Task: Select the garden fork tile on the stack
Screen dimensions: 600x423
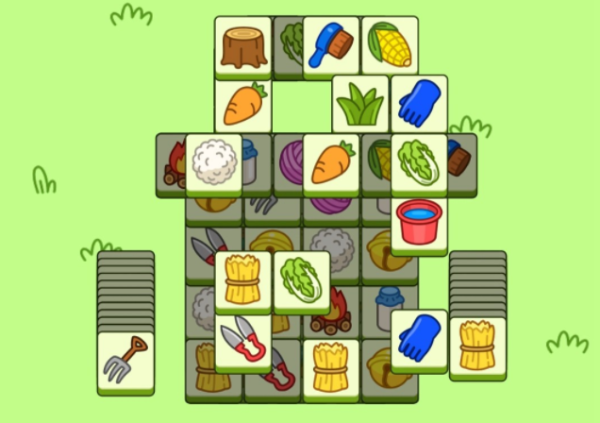Action: (126, 360)
